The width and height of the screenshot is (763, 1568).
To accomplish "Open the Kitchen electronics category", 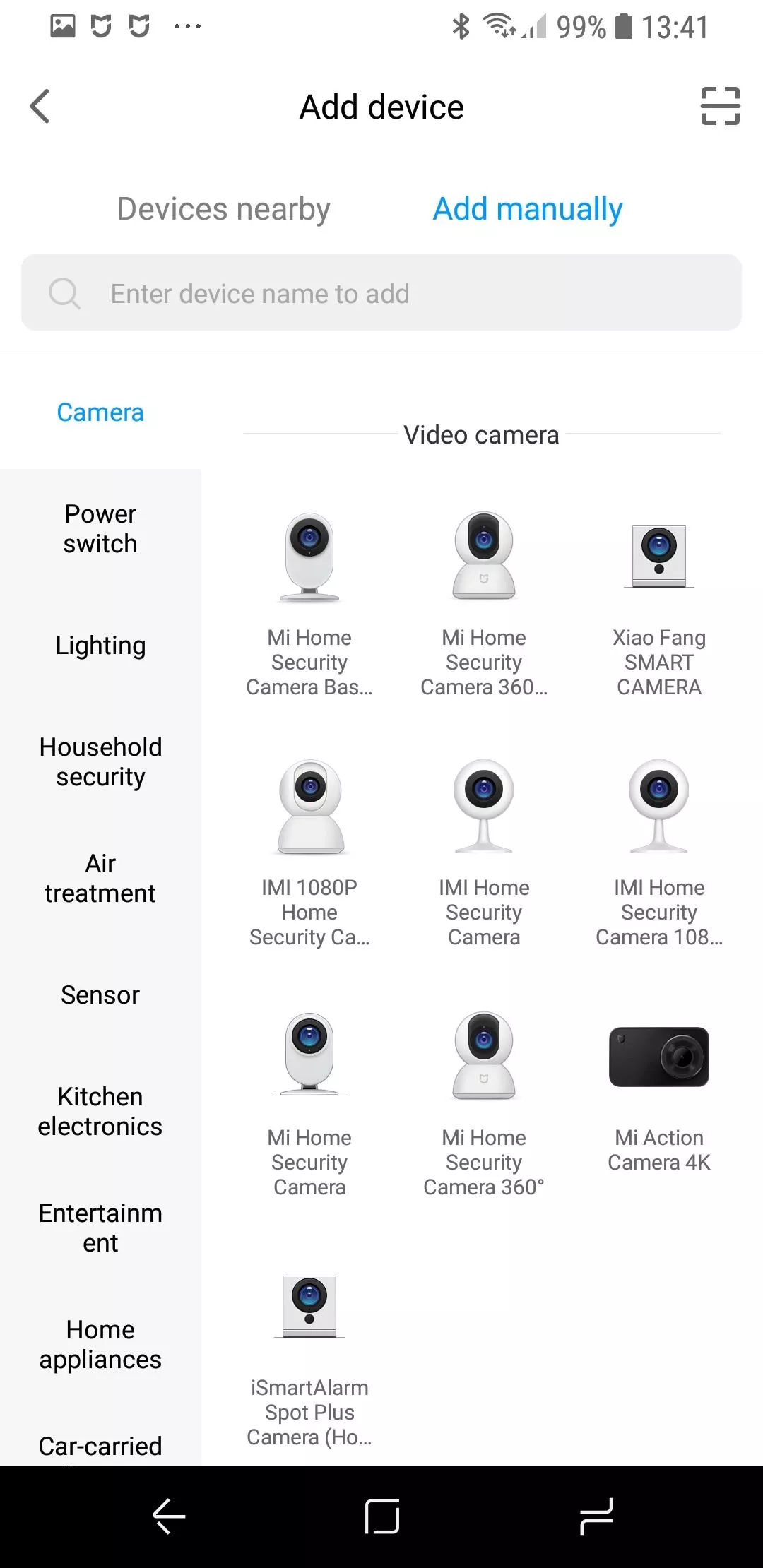I will (100, 1111).
